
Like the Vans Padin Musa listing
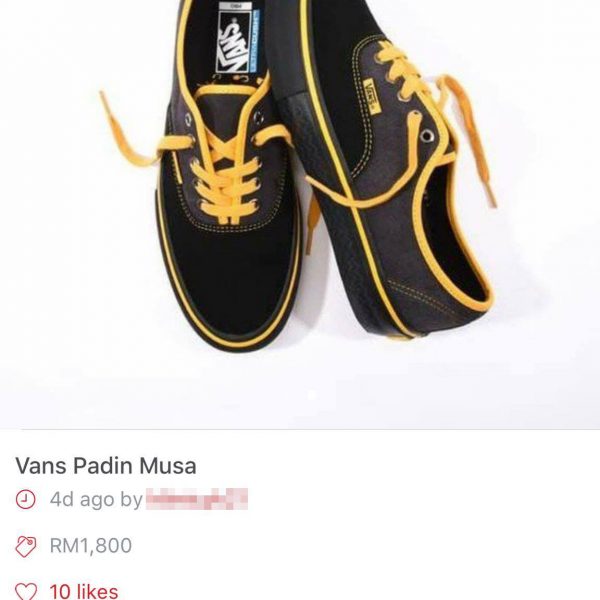coord(27,591)
